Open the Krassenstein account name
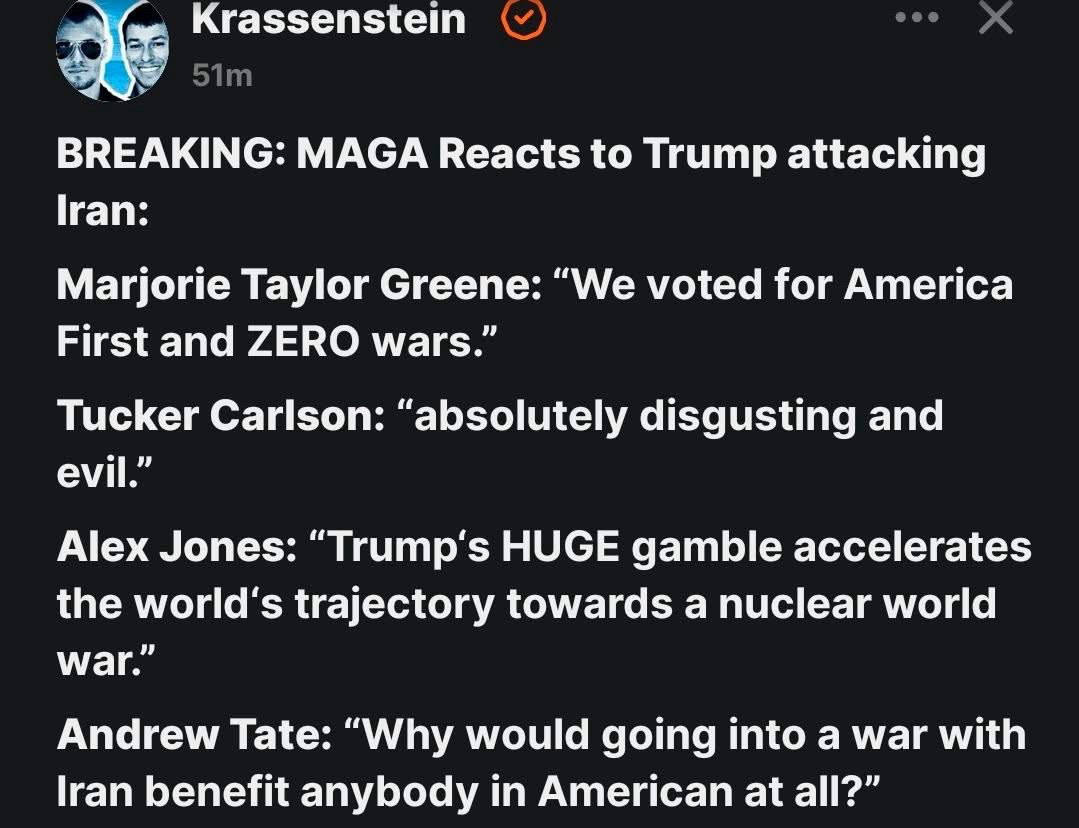The width and height of the screenshot is (1079, 828). point(328,19)
